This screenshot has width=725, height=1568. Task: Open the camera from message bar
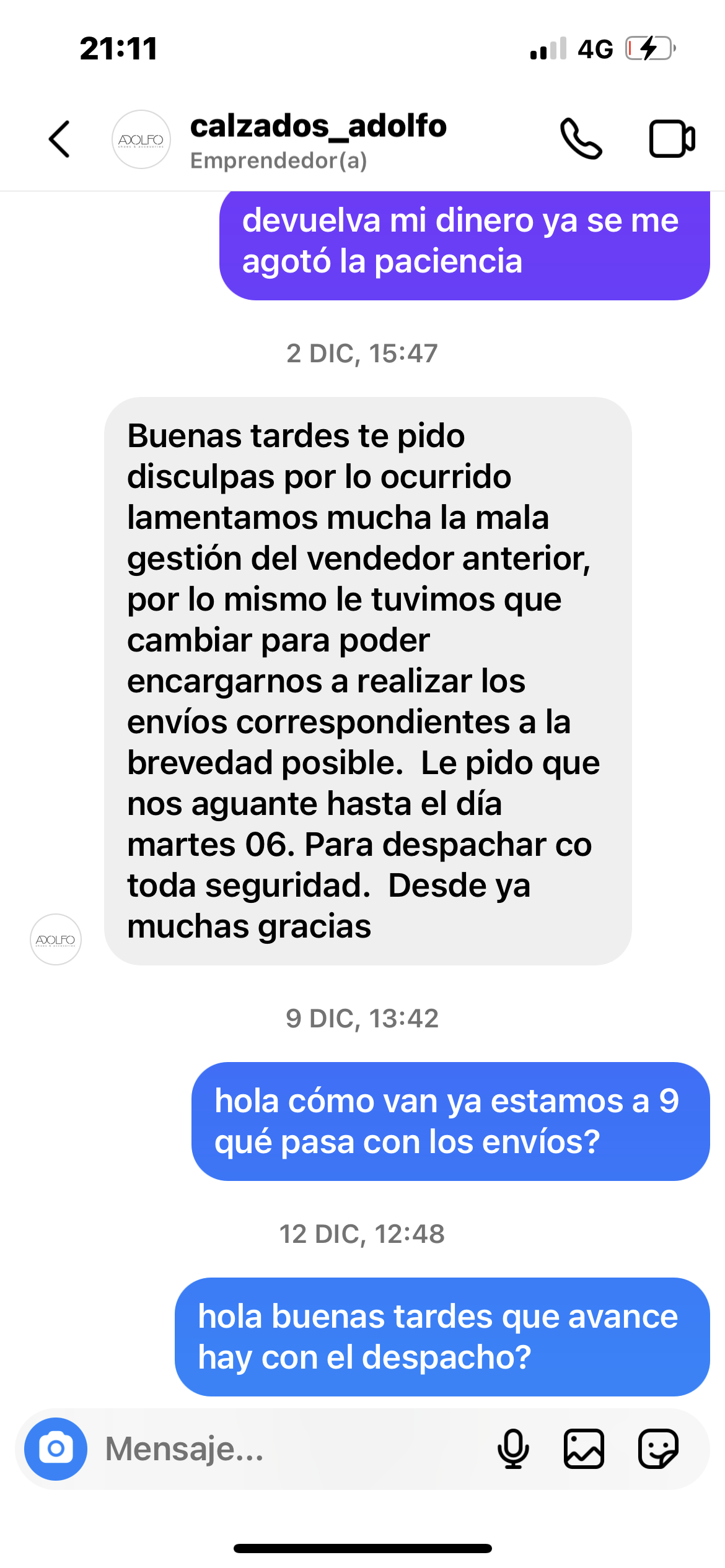pyautogui.click(x=56, y=1449)
